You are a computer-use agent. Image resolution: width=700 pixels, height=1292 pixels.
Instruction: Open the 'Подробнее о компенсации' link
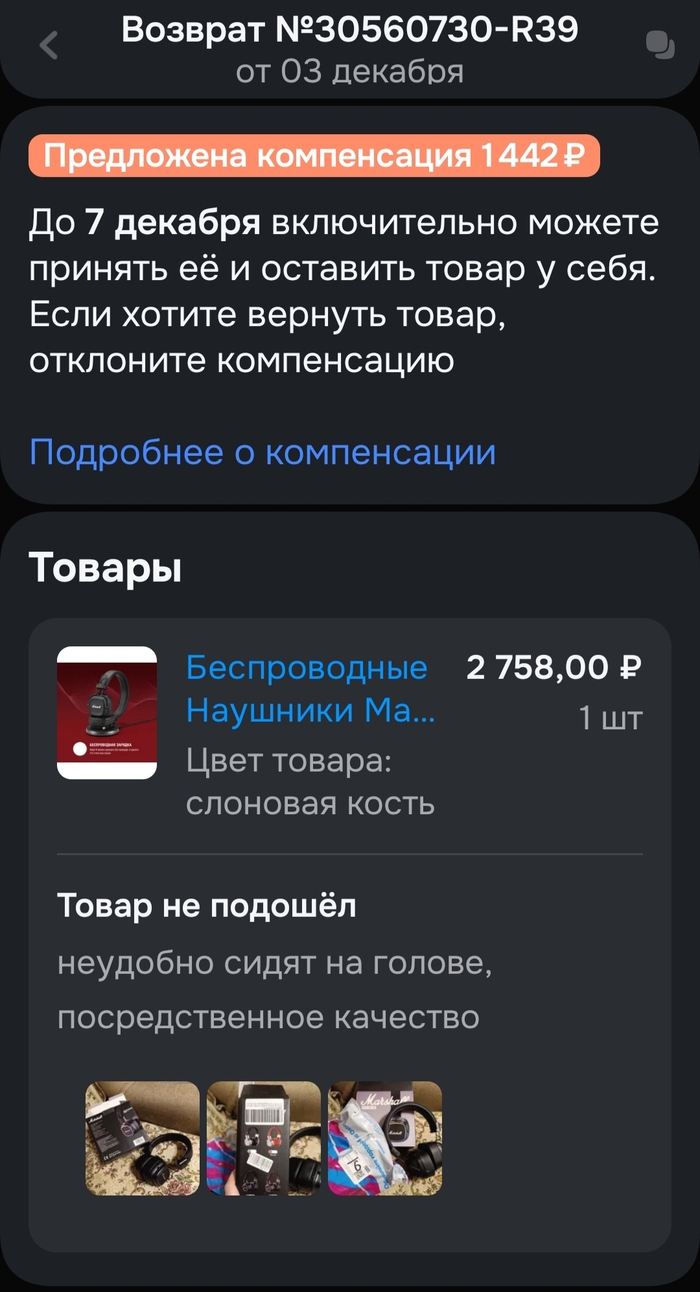click(x=262, y=452)
